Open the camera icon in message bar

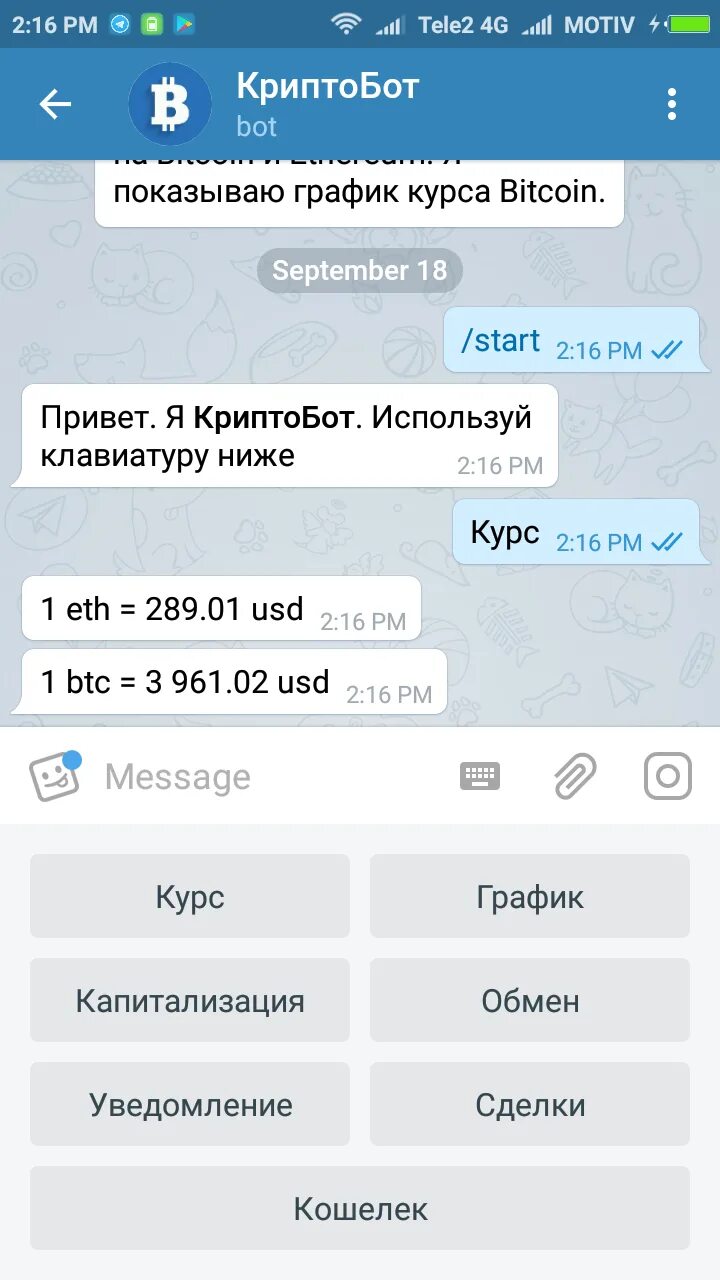click(x=668, y=776)
